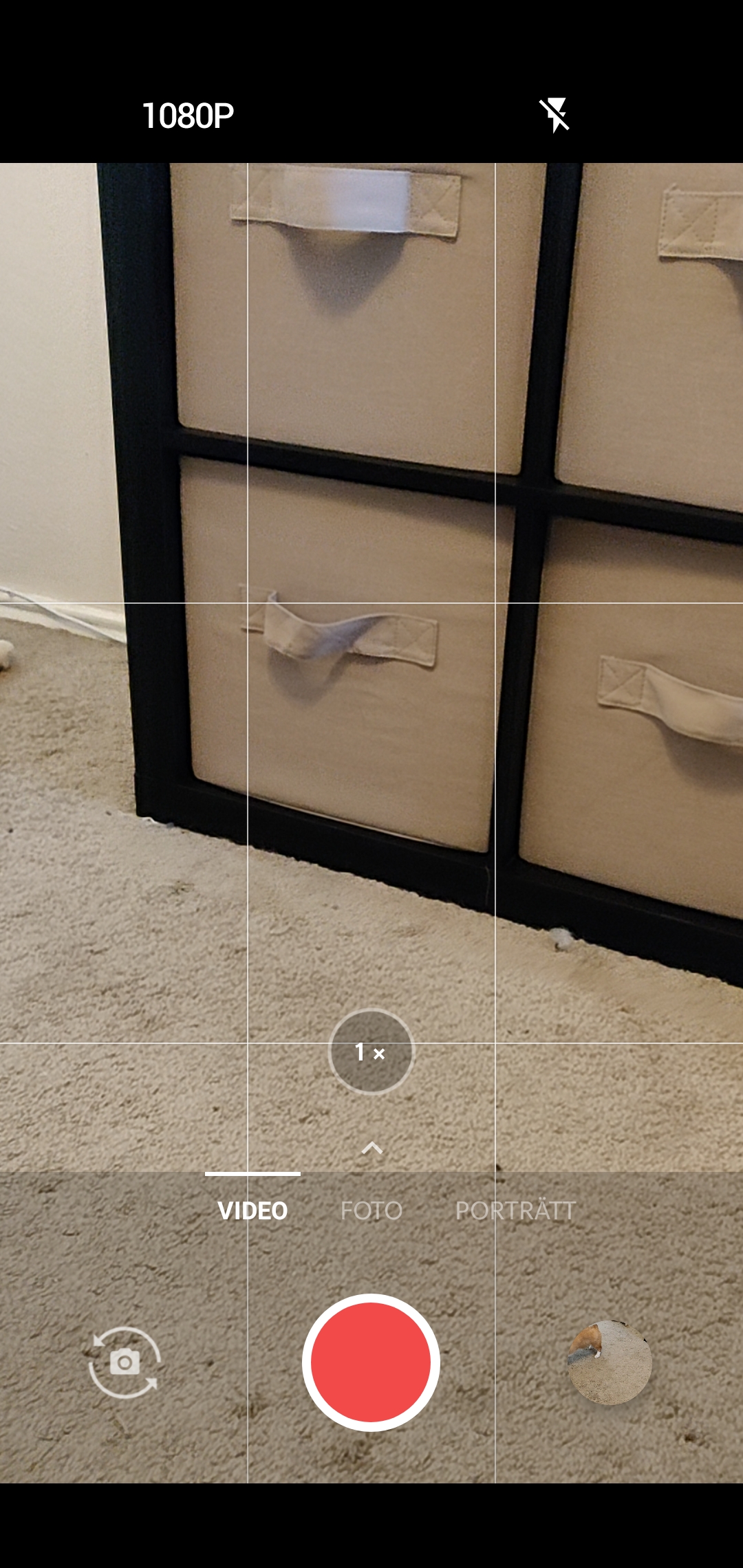Change the 1080P video resolution
This screenshot has height=1568, width=743.
pos(187,116)
